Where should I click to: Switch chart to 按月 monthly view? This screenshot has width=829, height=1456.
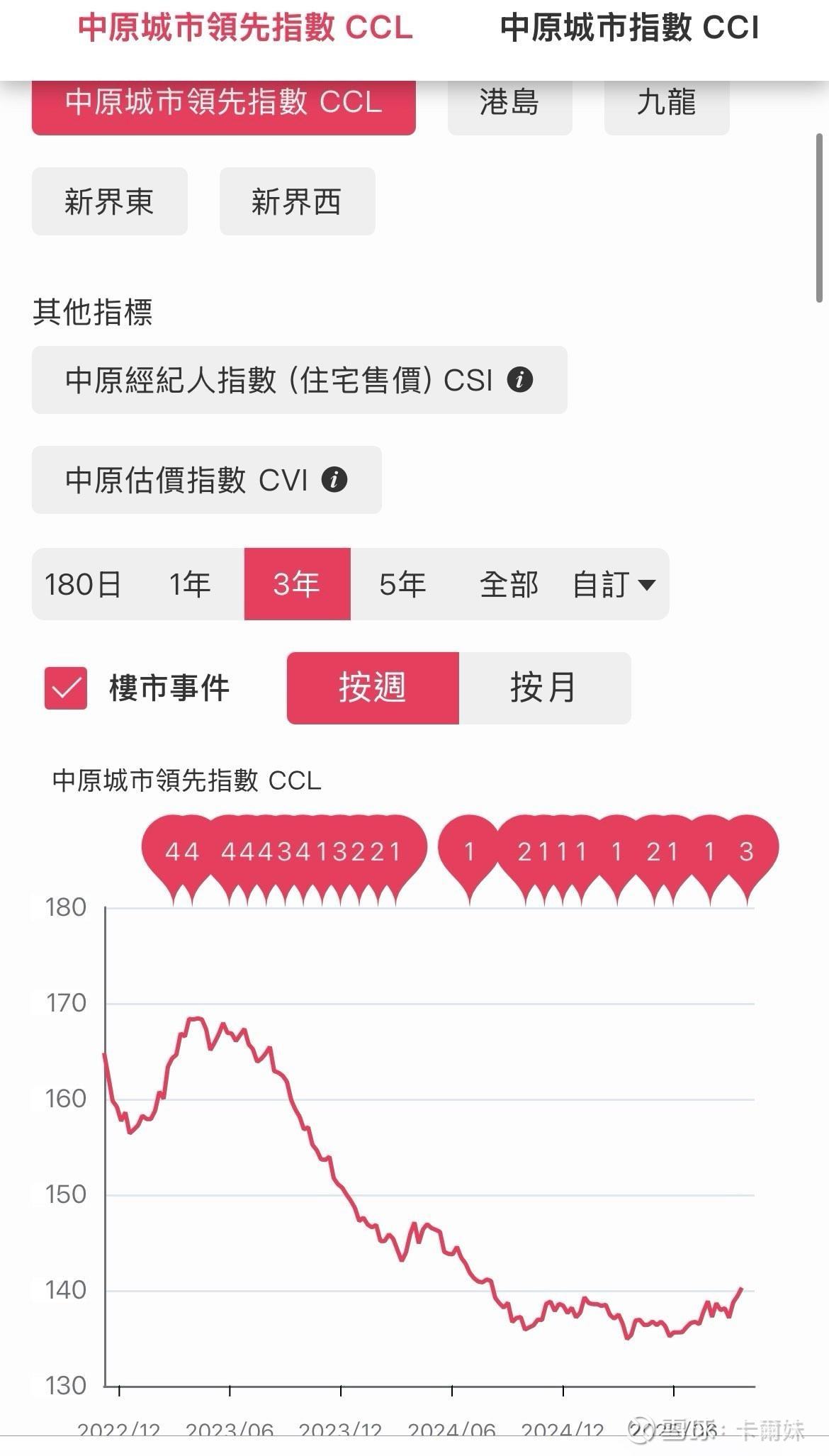(x=544, y=688)
